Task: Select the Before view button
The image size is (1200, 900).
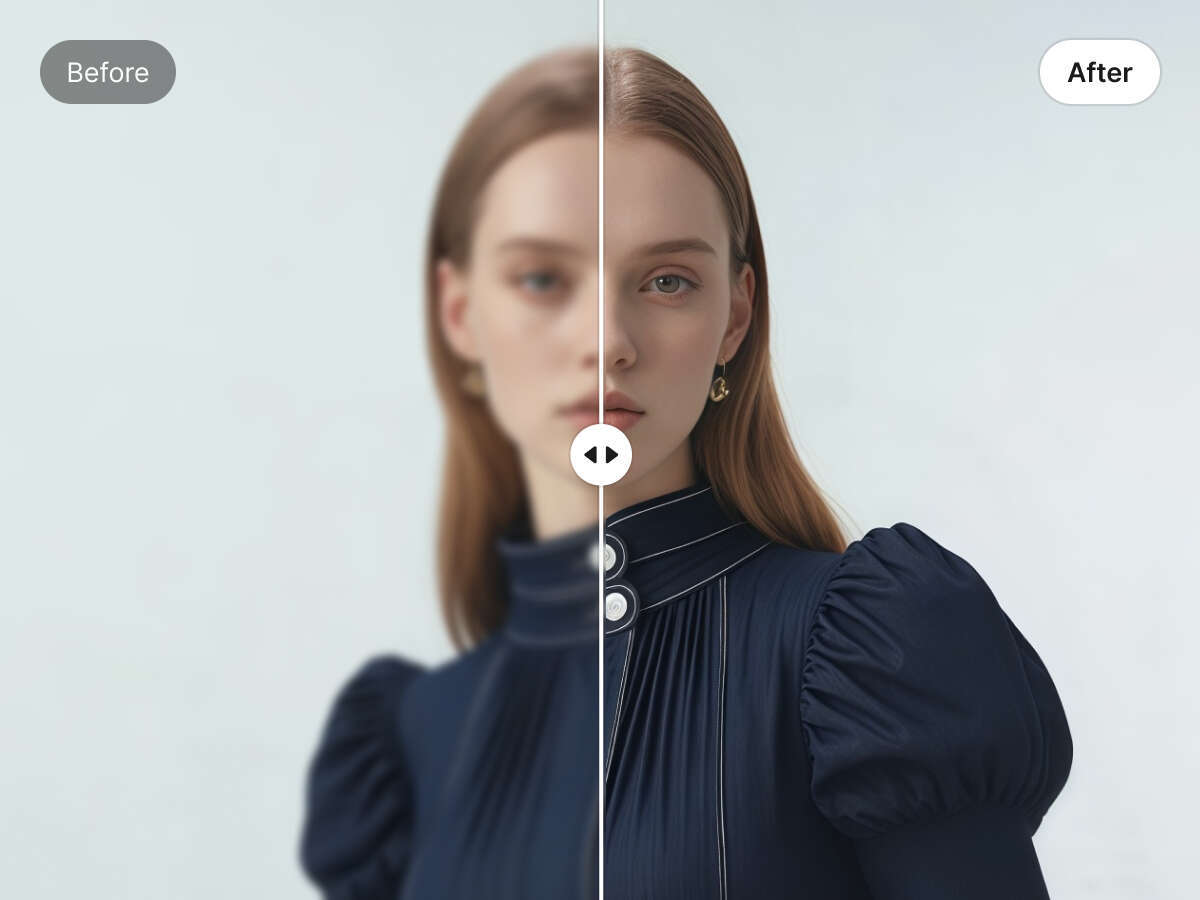Action: 108,72
